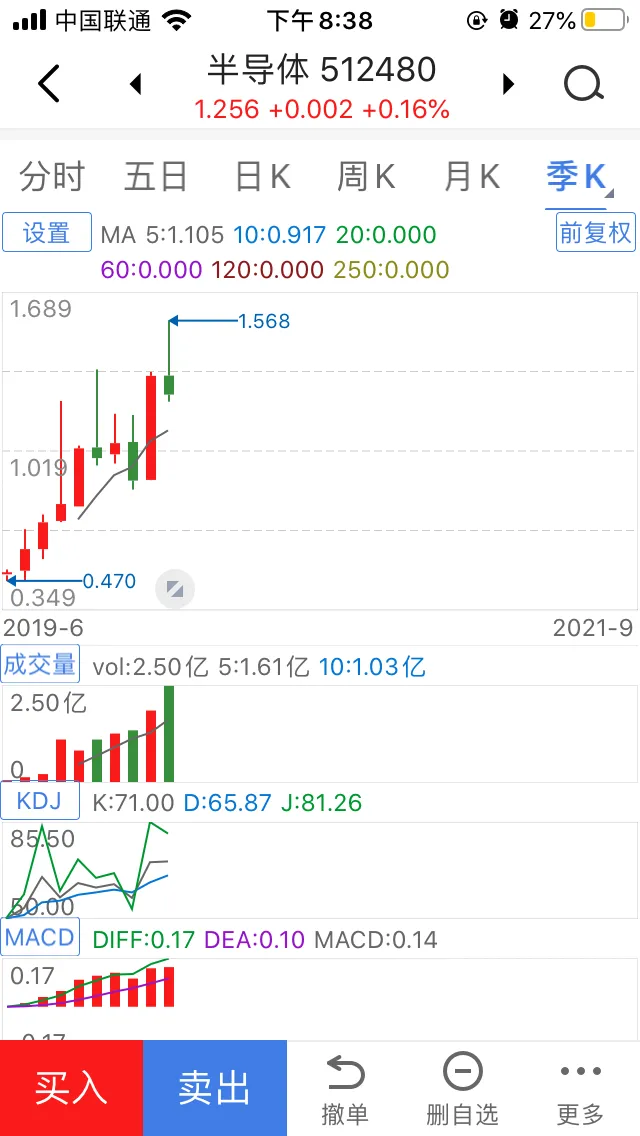Viewport: 640px width, 1136px height.
Task: Remove from watchlist with 删自选
Action: (x=461, y=1088)
